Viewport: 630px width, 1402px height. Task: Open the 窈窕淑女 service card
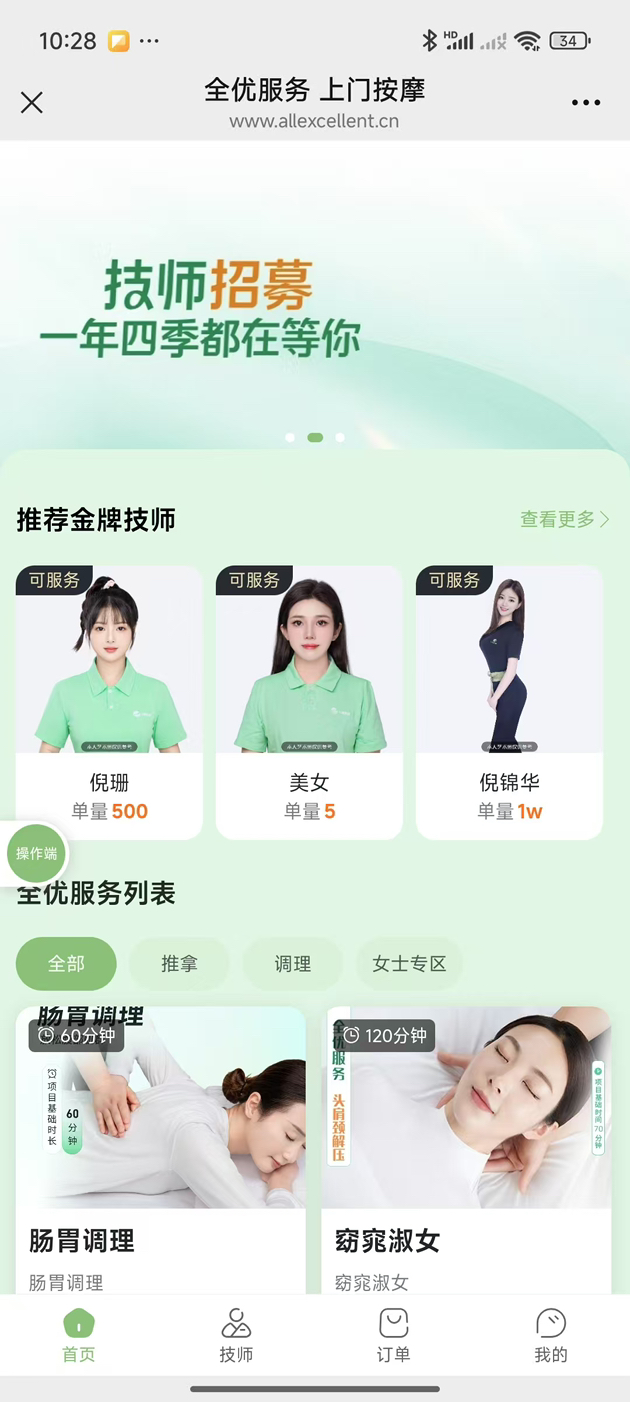466,1150
